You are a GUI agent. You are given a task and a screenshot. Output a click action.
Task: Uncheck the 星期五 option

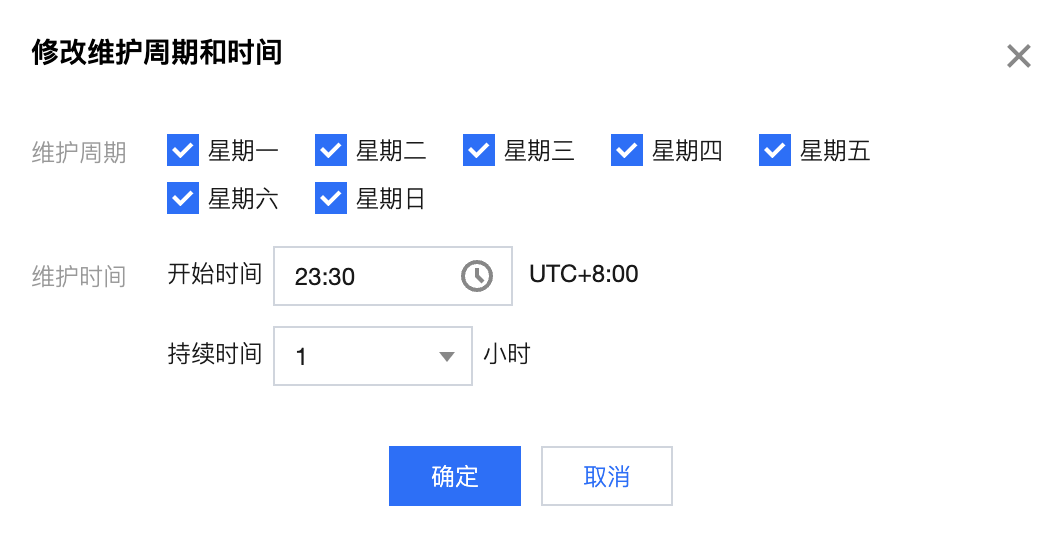tap(775, 151)
